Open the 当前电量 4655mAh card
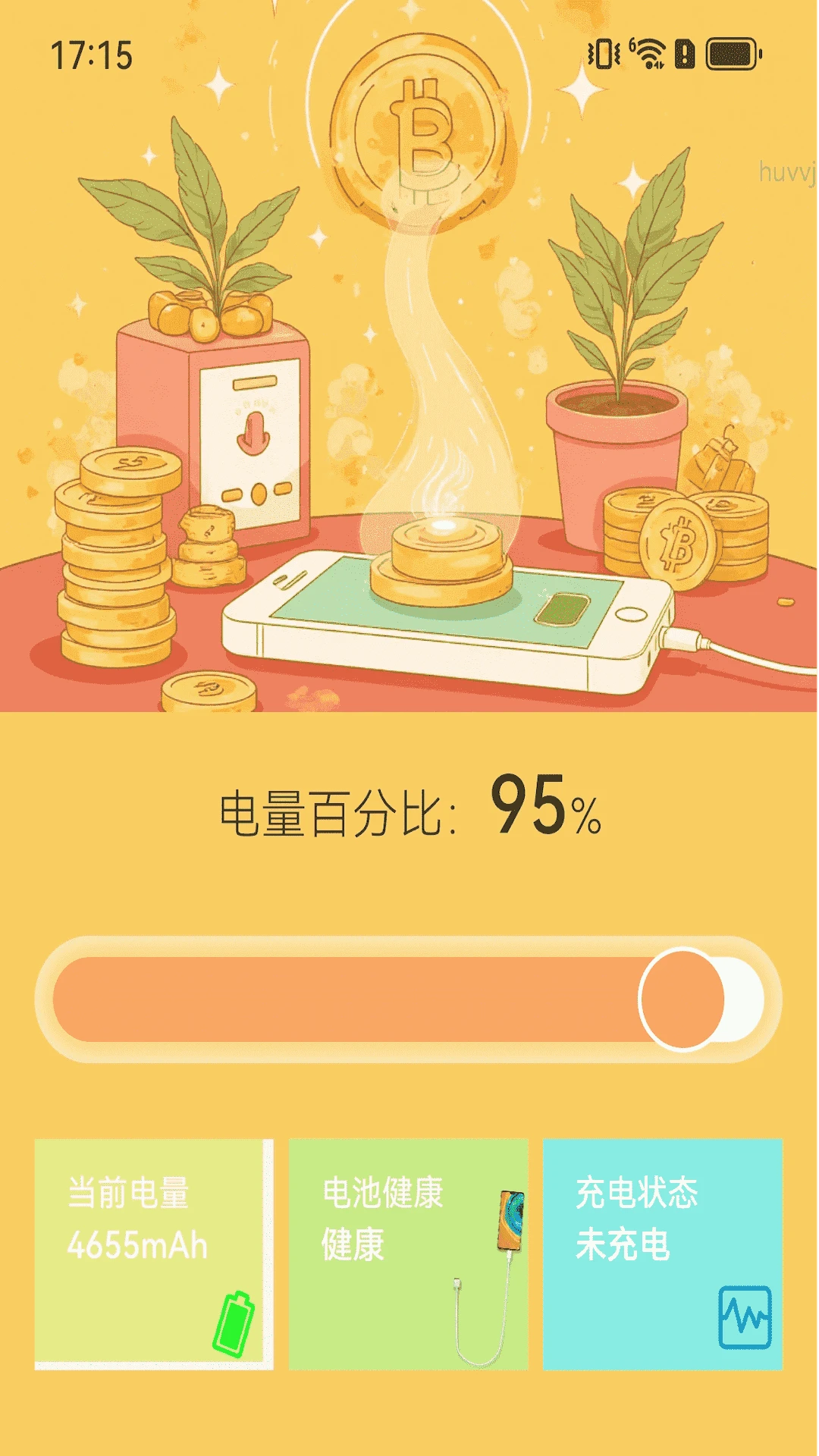The height and width of the screenshot is (1456, 819). click(153, 1254)
